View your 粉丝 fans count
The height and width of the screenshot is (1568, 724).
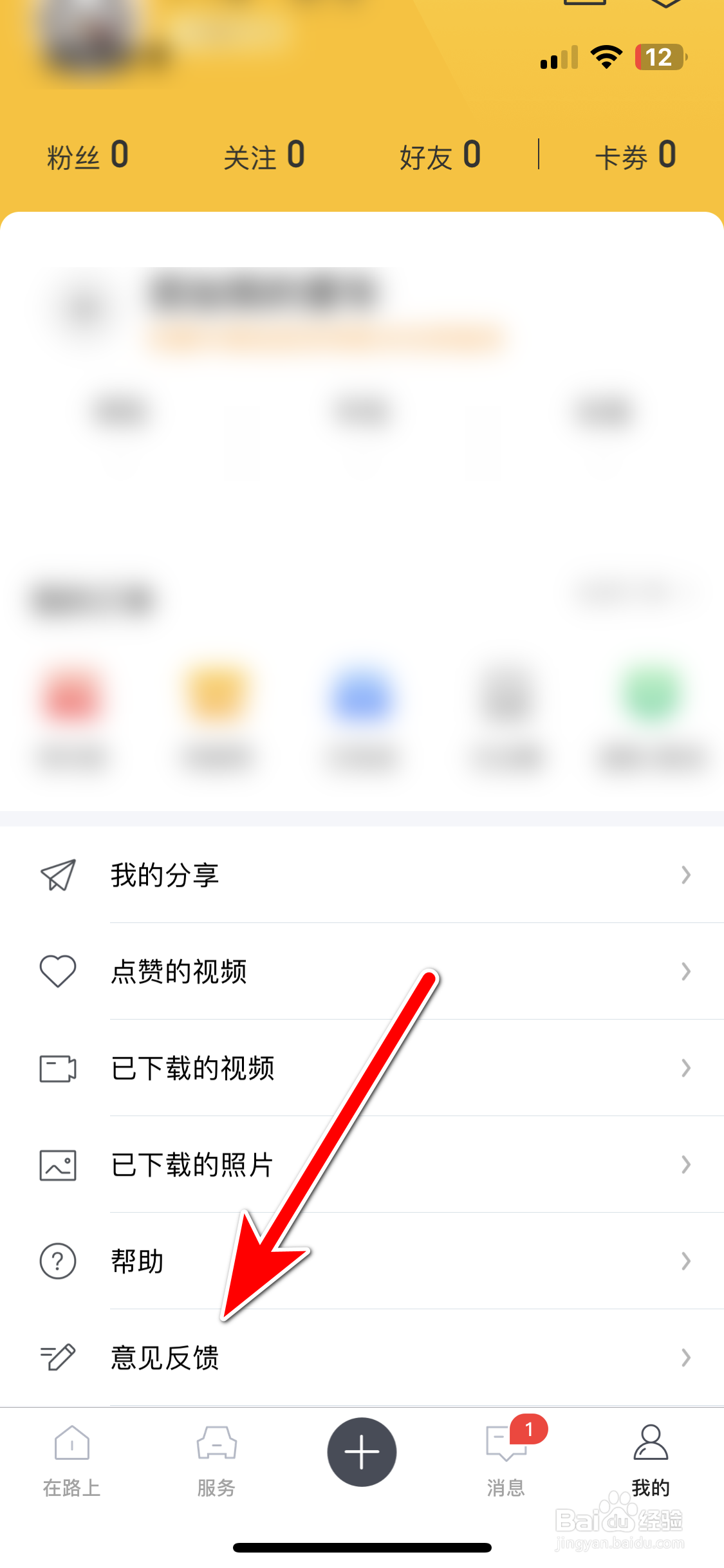point(87,156)
